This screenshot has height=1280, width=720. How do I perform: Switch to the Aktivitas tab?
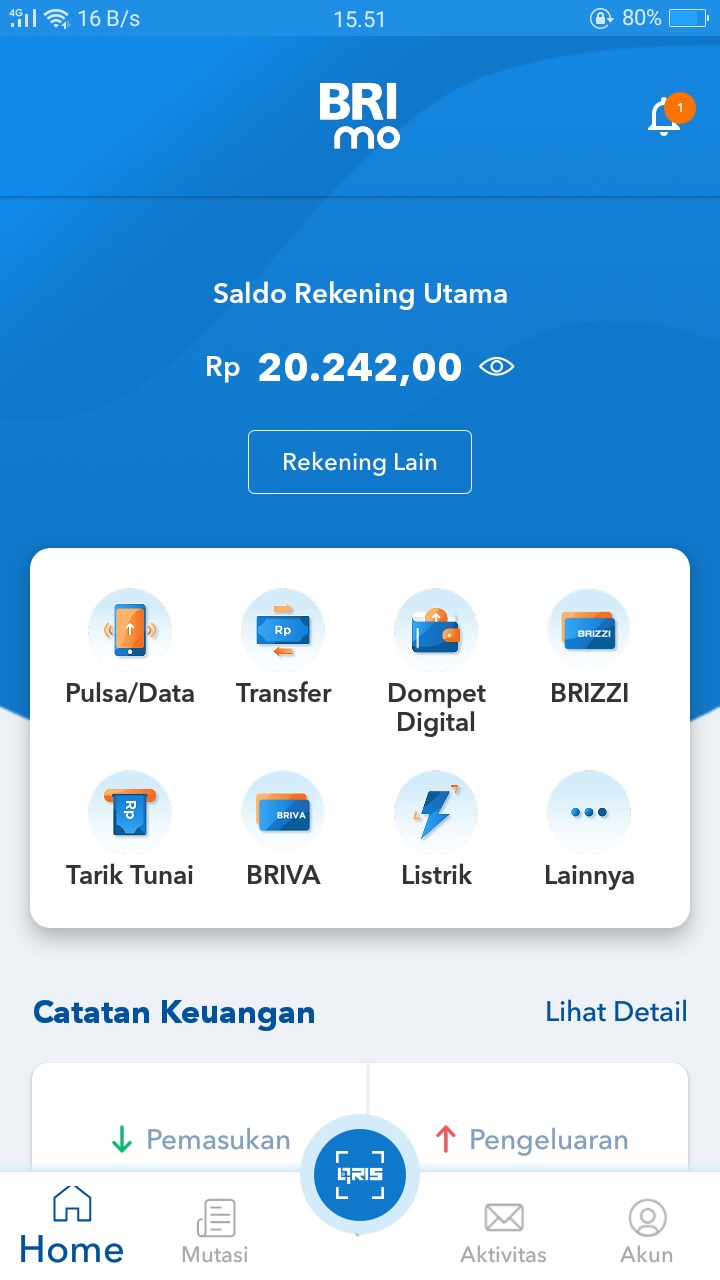tap(503, 1231)
